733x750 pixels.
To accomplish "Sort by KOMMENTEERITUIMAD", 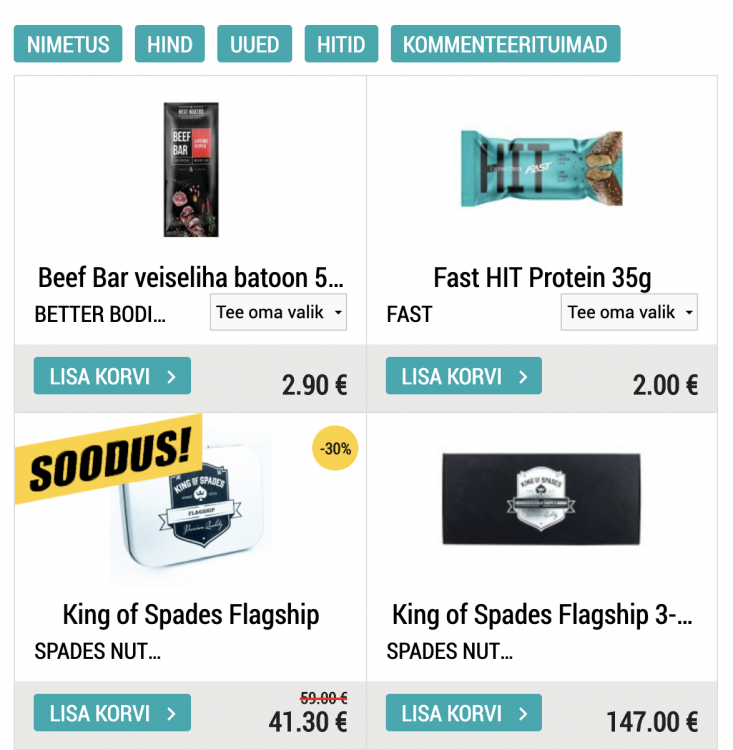I will tap(505, 44).
